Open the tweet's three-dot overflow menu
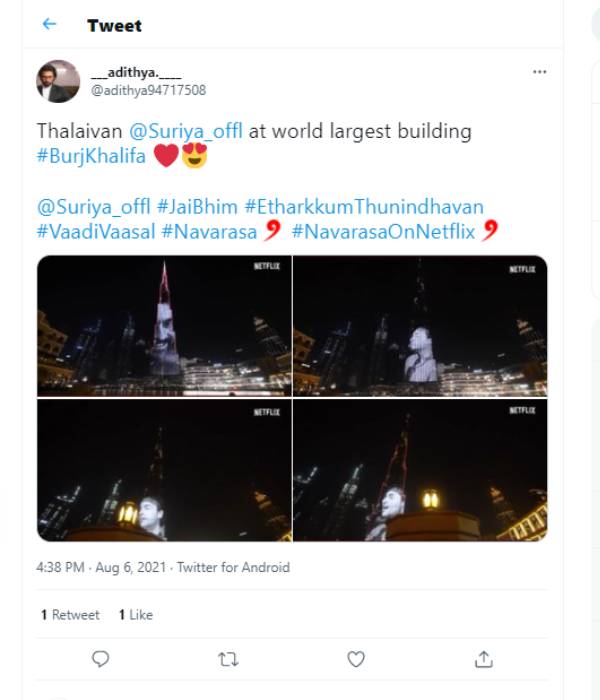This screenshot has height=700, width=600. [x=539, y=72]
